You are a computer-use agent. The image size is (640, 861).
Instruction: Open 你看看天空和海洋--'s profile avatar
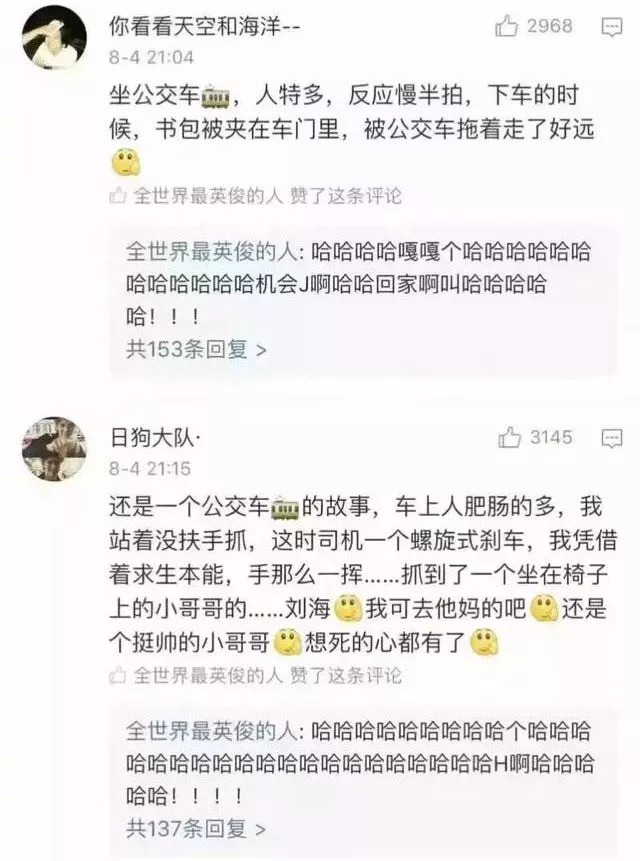(53, 39)
